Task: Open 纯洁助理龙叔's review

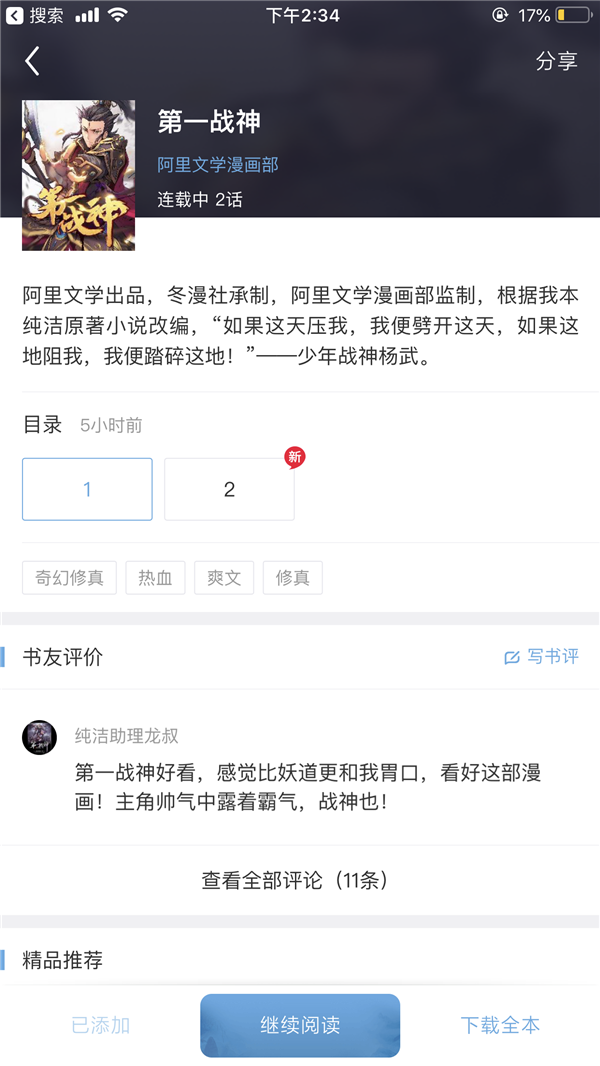Action: click(x=308, y=786)
